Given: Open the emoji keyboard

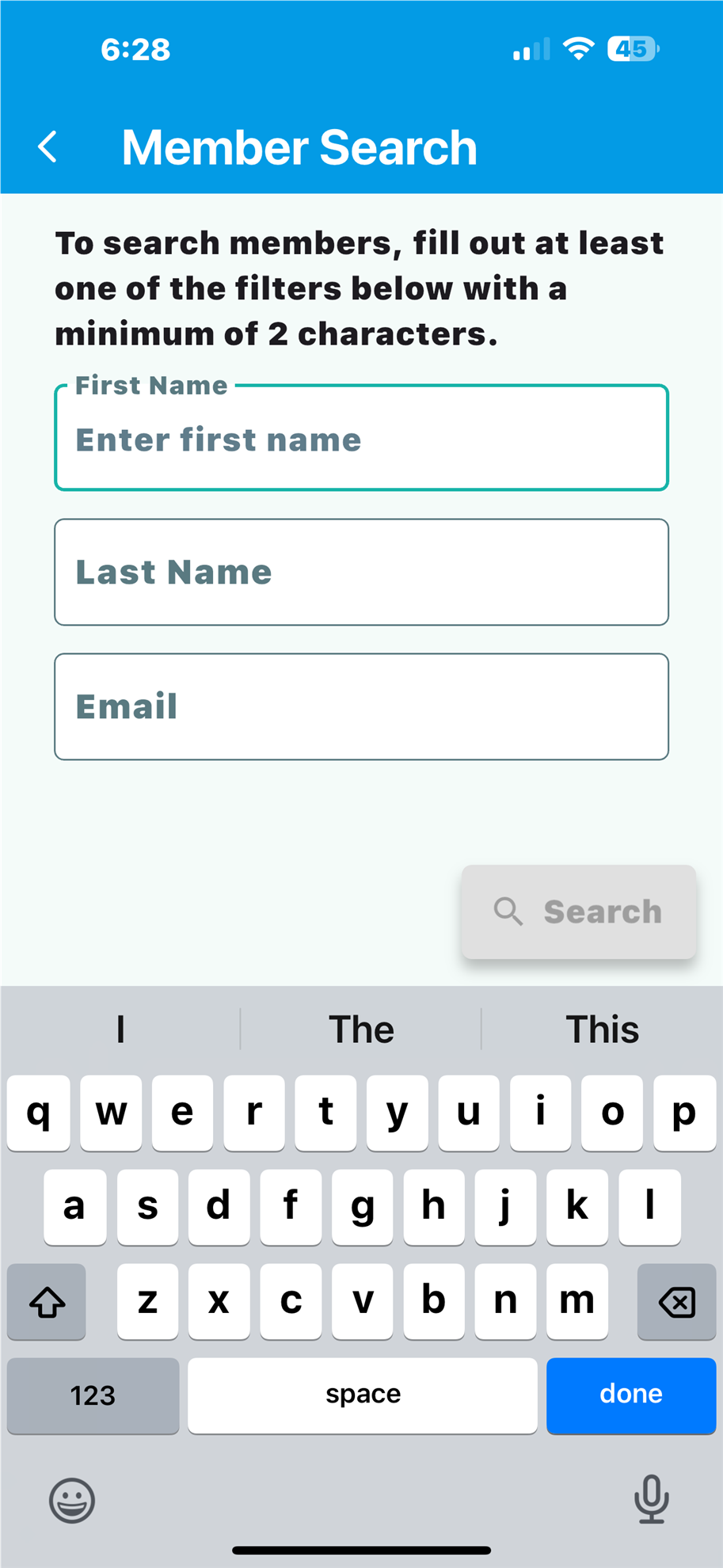Looking at the screenshot, I should click(x=72, y=1500).
